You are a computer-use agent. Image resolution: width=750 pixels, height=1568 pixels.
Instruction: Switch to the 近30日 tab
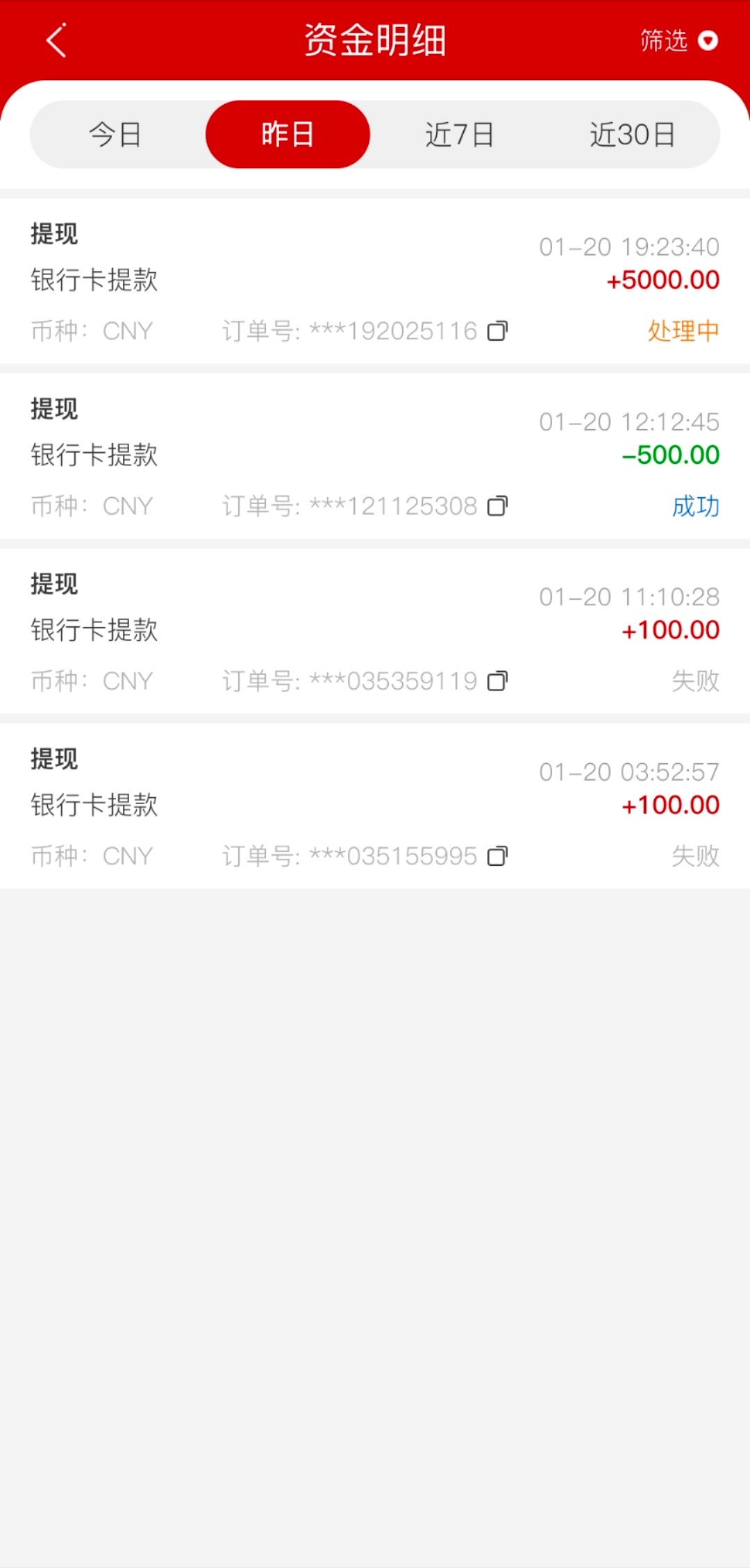(633, 134)
